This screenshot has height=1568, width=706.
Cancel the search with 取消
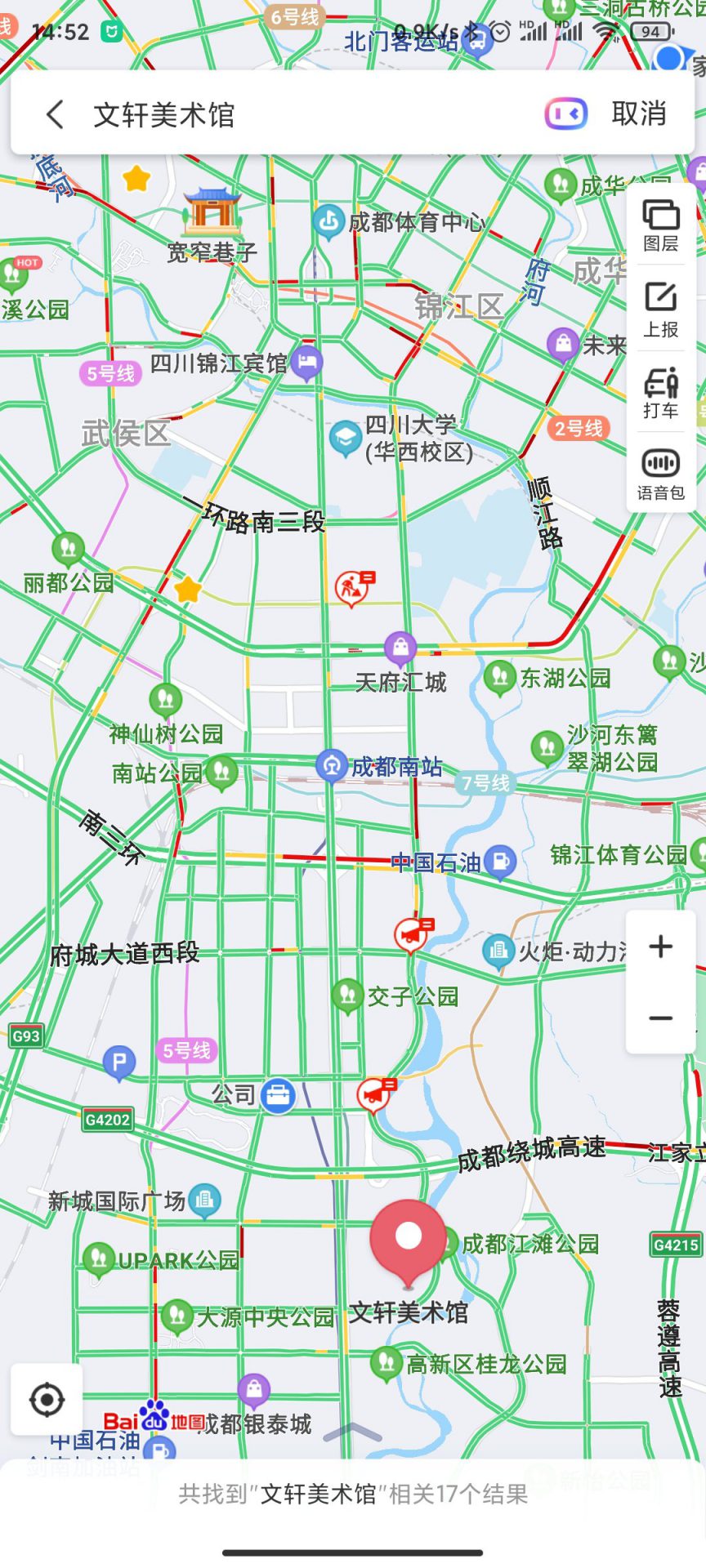coord(639,114)
